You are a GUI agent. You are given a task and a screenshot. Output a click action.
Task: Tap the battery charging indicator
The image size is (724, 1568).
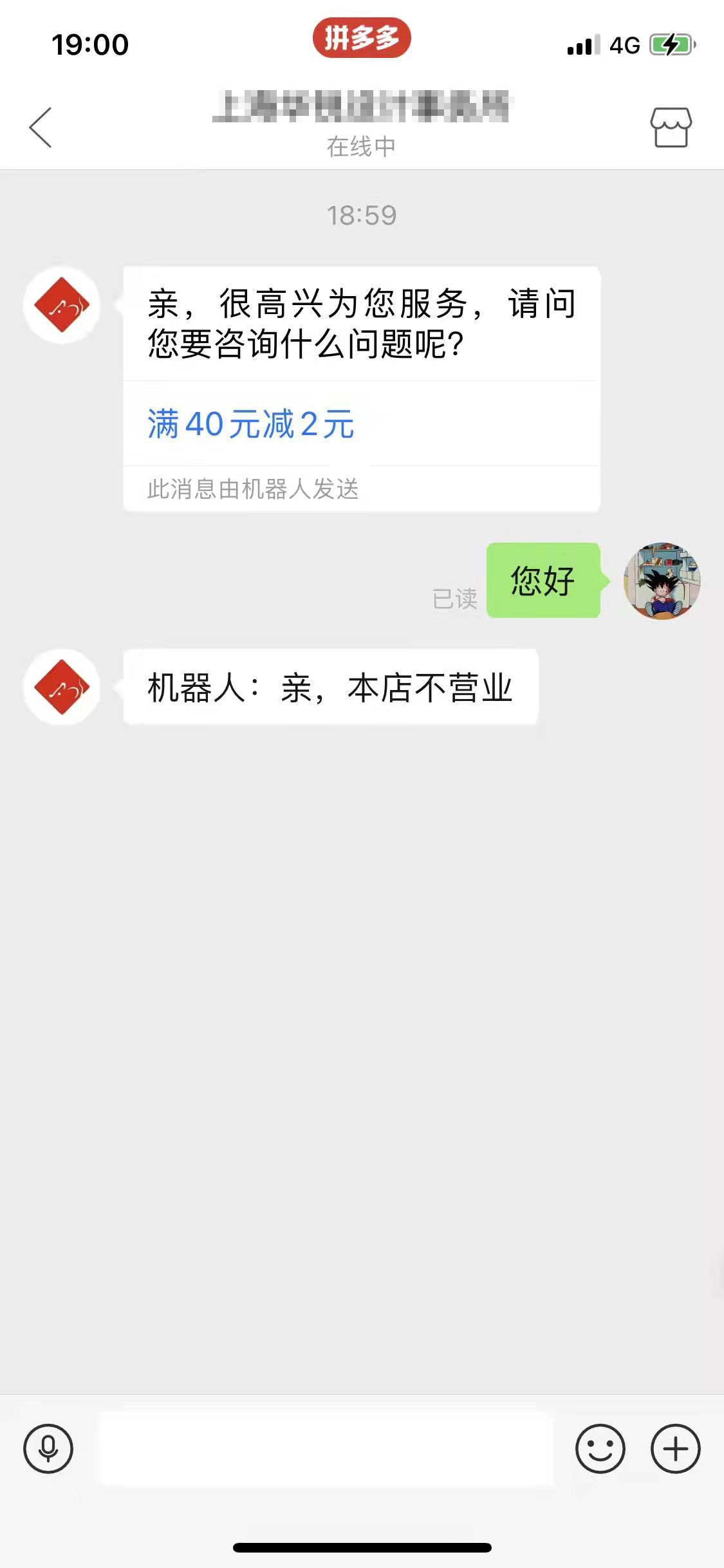pos(669,44)
